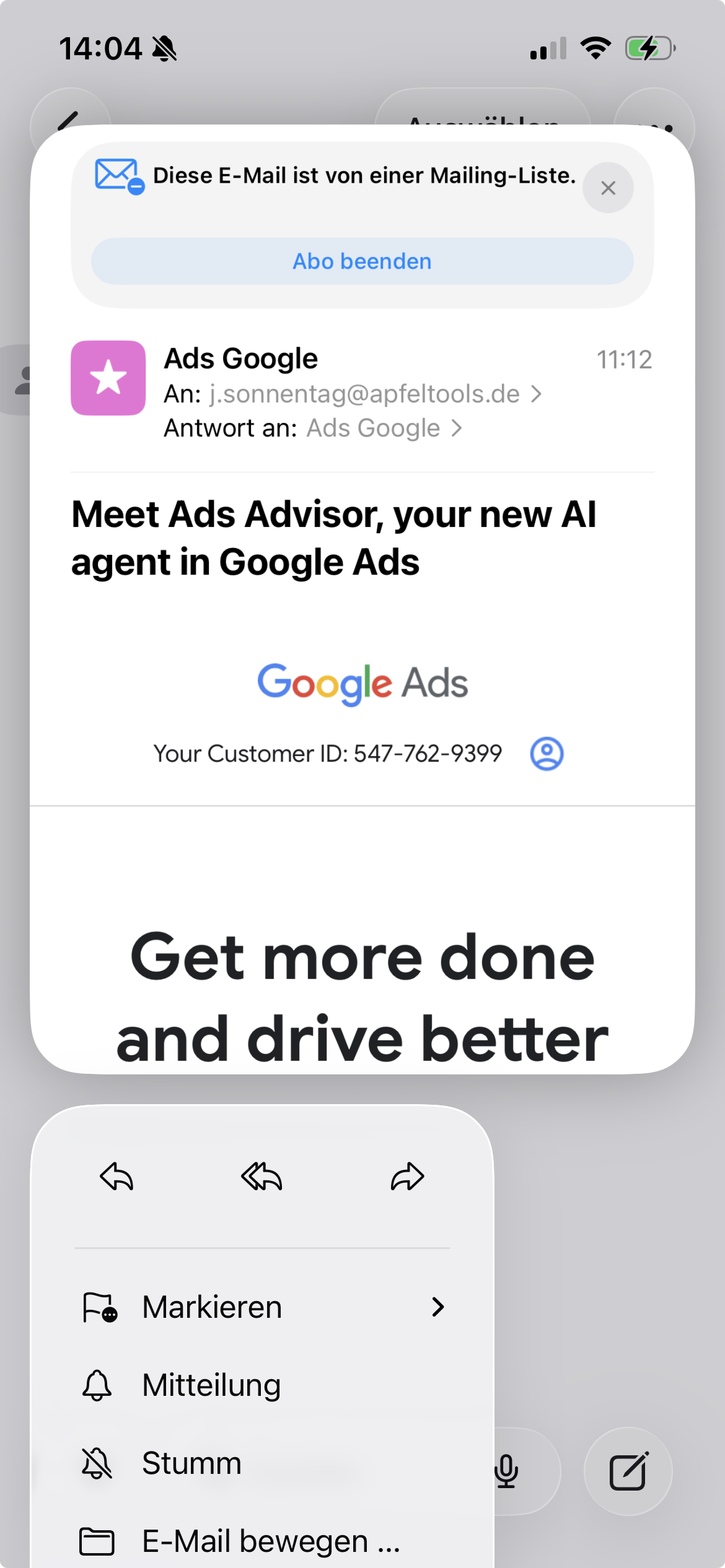Dismiss the mailing list banner
725x1568 pixels.
click(608, 188)
